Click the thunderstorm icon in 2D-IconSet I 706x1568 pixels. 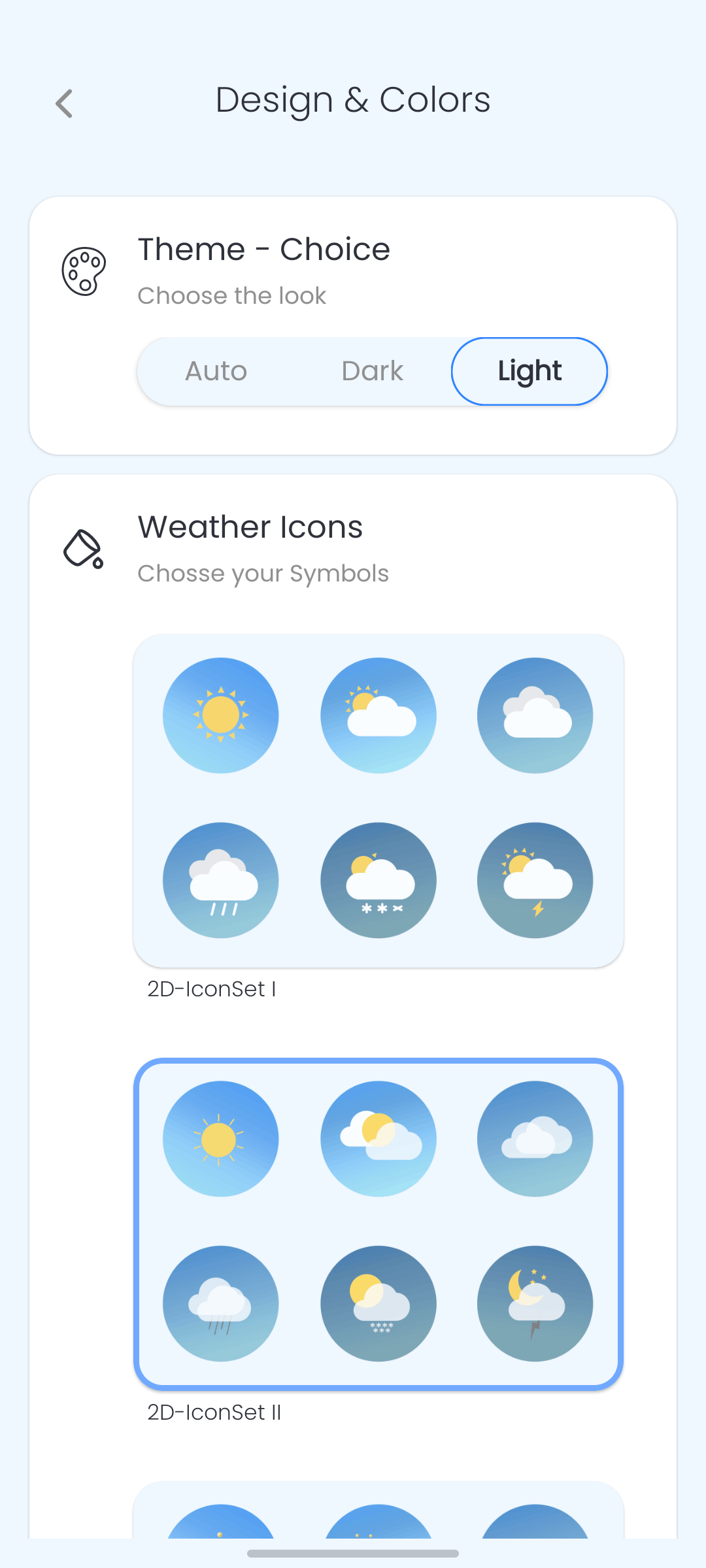[x=535, y=880]
